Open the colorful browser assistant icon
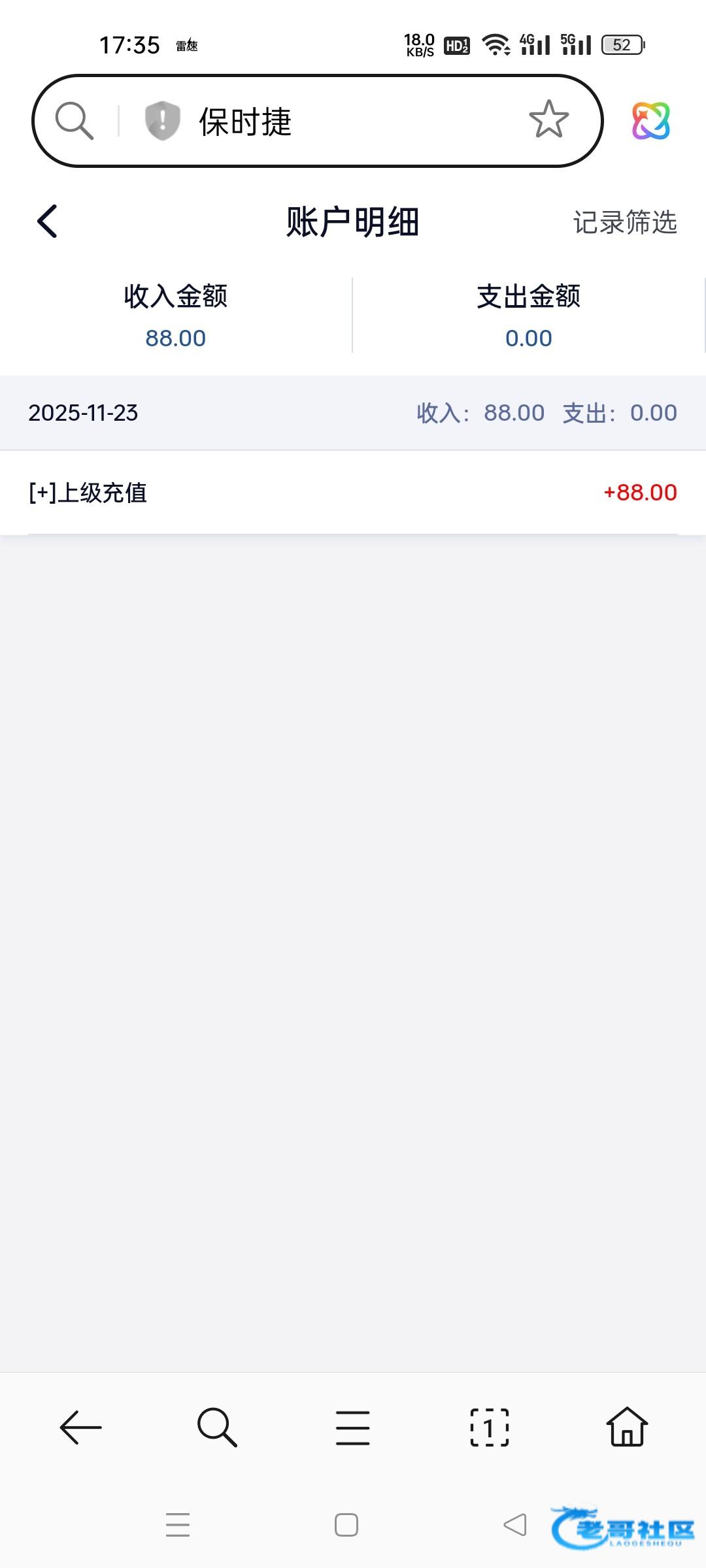 pos(650,121)
